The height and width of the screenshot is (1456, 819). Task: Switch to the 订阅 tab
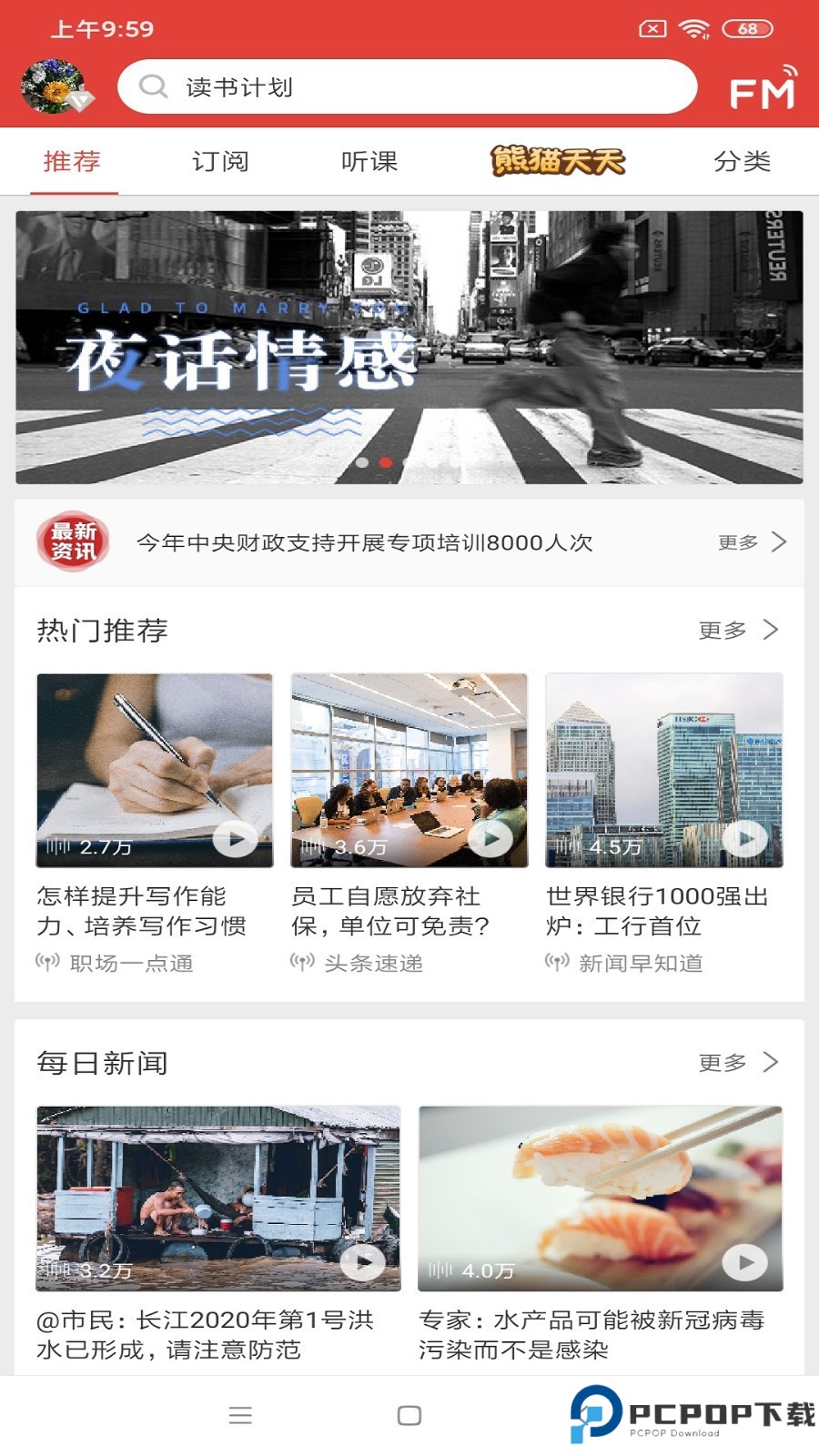pyautogui.click(x=221, y=162)
